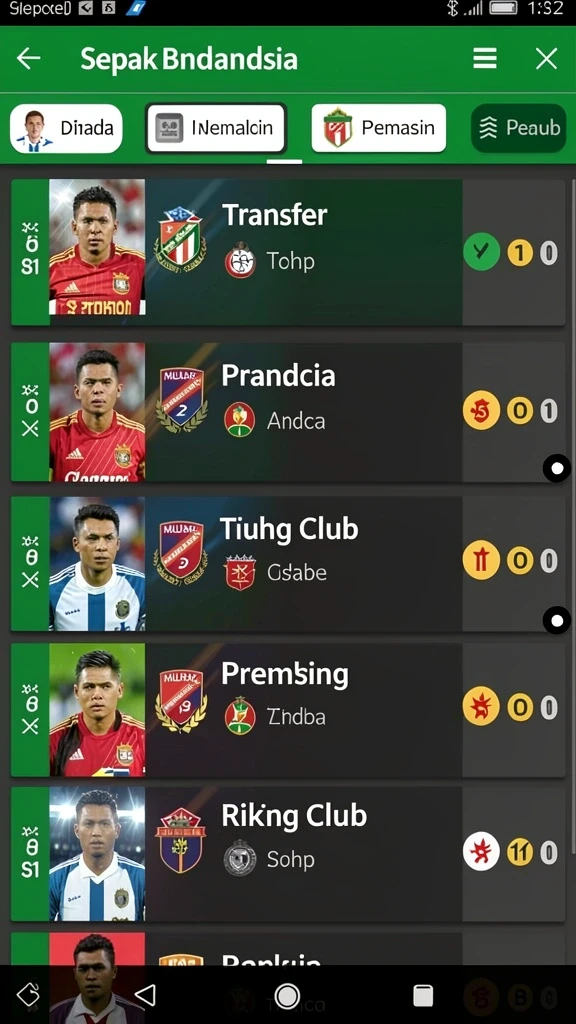The height and width of the screenshot is (1024, 576).
Task: Open the Tiuhg Club player card
Action: tap(288, 564)
